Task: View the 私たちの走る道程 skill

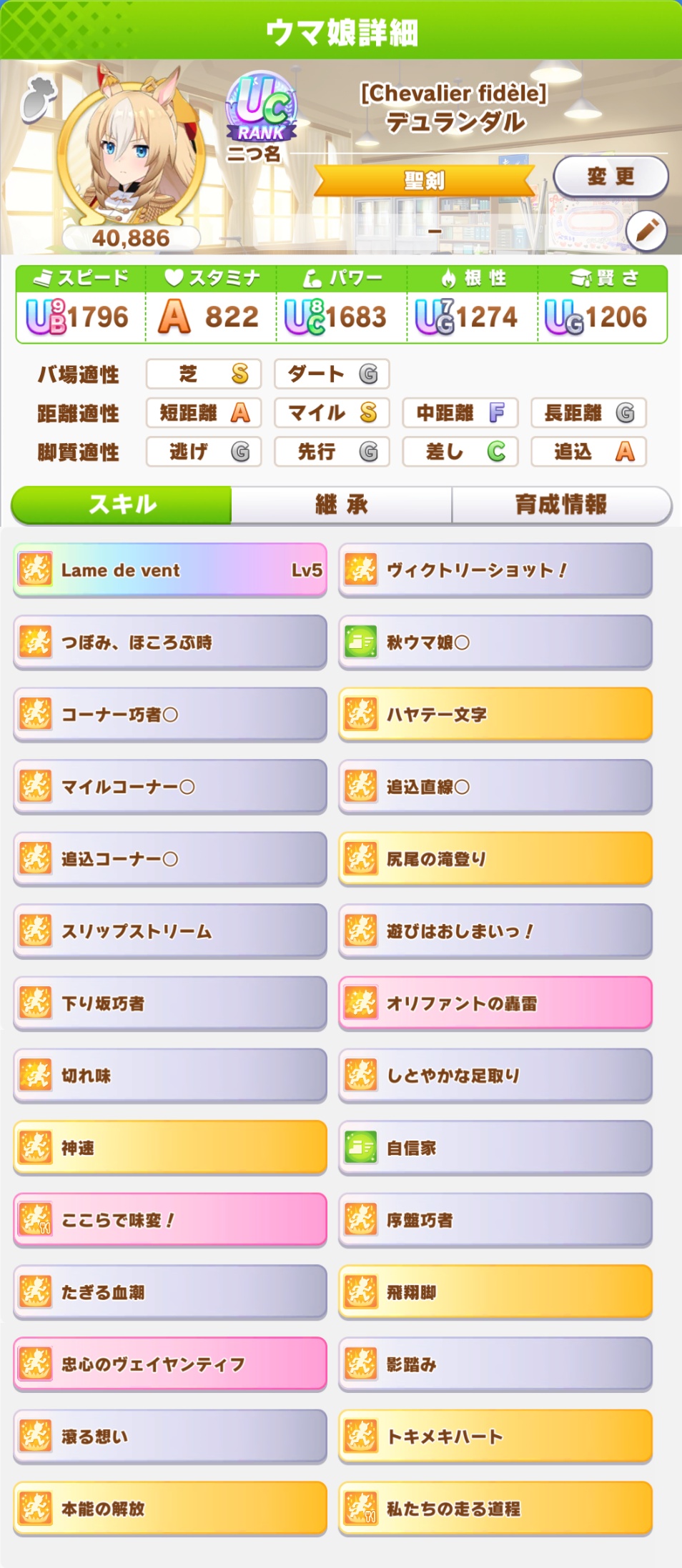Action: tap(495, 1508)
